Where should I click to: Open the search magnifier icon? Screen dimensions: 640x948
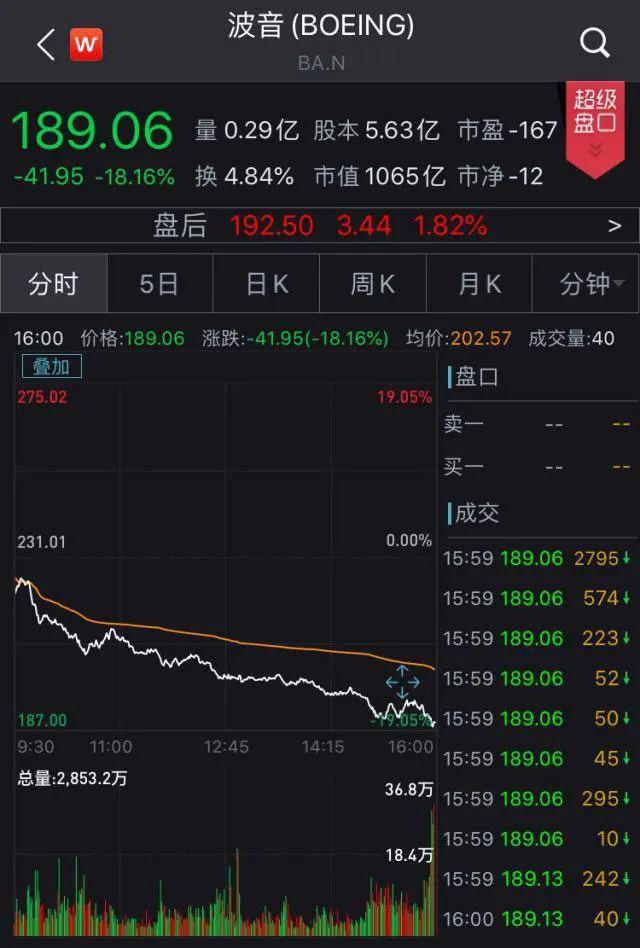click(x=595, y=43)
